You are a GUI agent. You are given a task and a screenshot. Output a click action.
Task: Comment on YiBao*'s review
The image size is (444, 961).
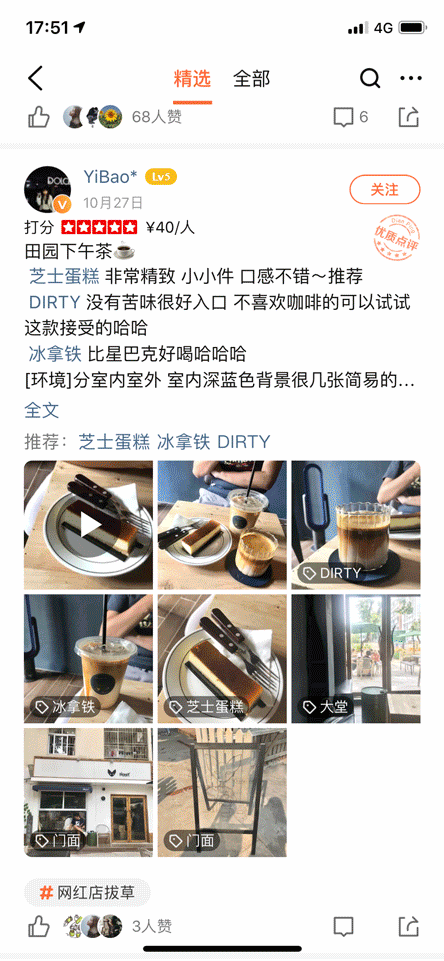343,926
